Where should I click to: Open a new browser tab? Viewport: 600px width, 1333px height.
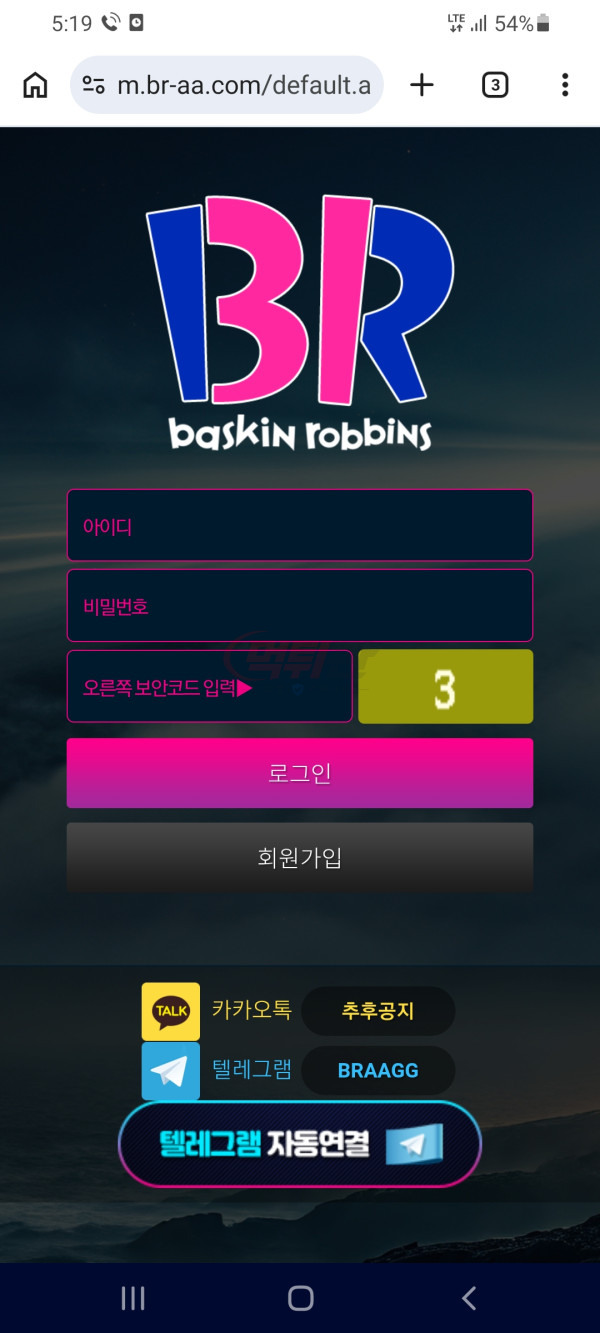point(422,85)
